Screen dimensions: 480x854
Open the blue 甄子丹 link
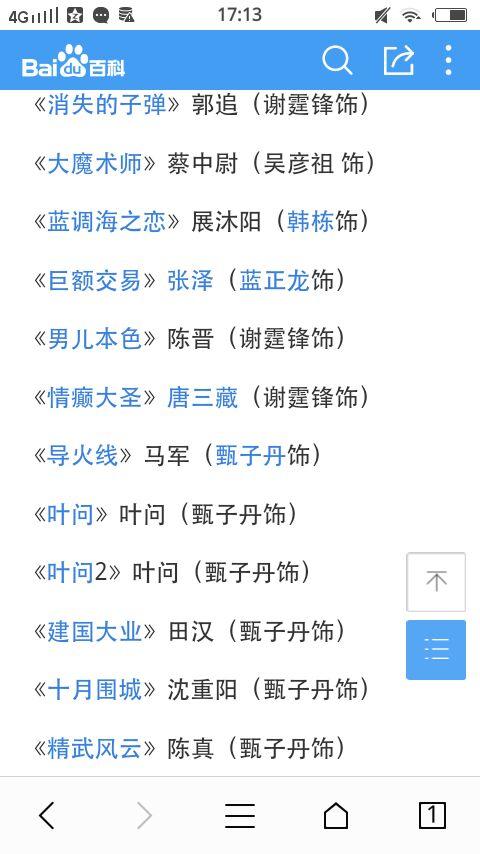coord(250,455)
